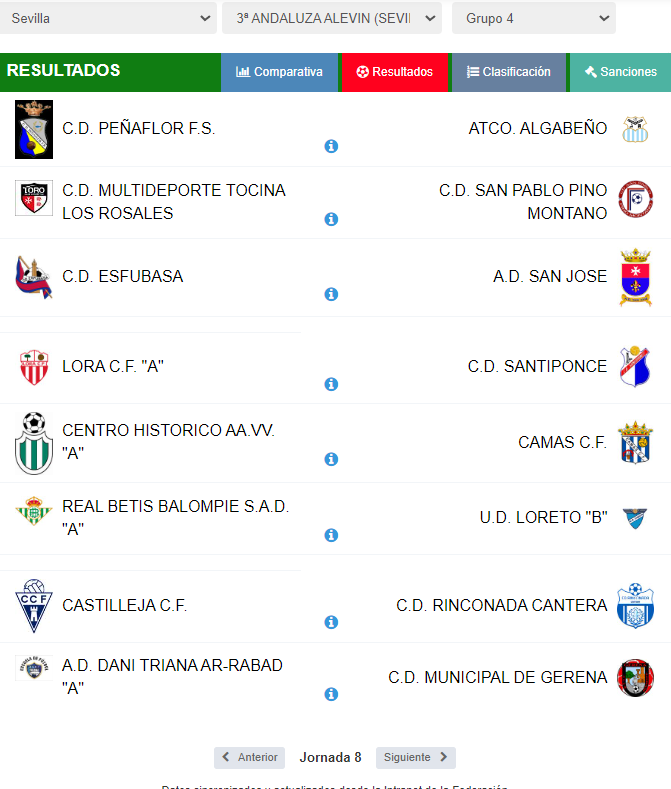Viewport: 671px width, 789px height.
Task: Go to the Sanciones tab
Action: tap(620, 72)
